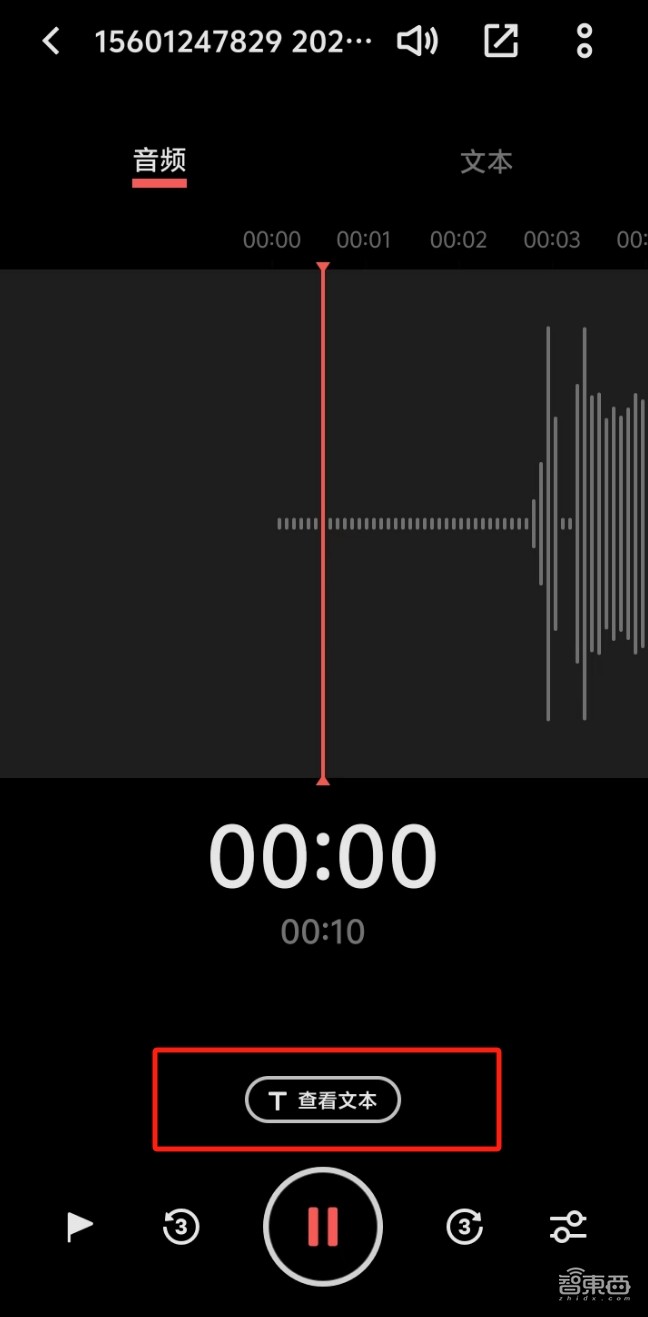Screen dimensions: 648x1317
Task: Share this recording
Action: [501, 41]
